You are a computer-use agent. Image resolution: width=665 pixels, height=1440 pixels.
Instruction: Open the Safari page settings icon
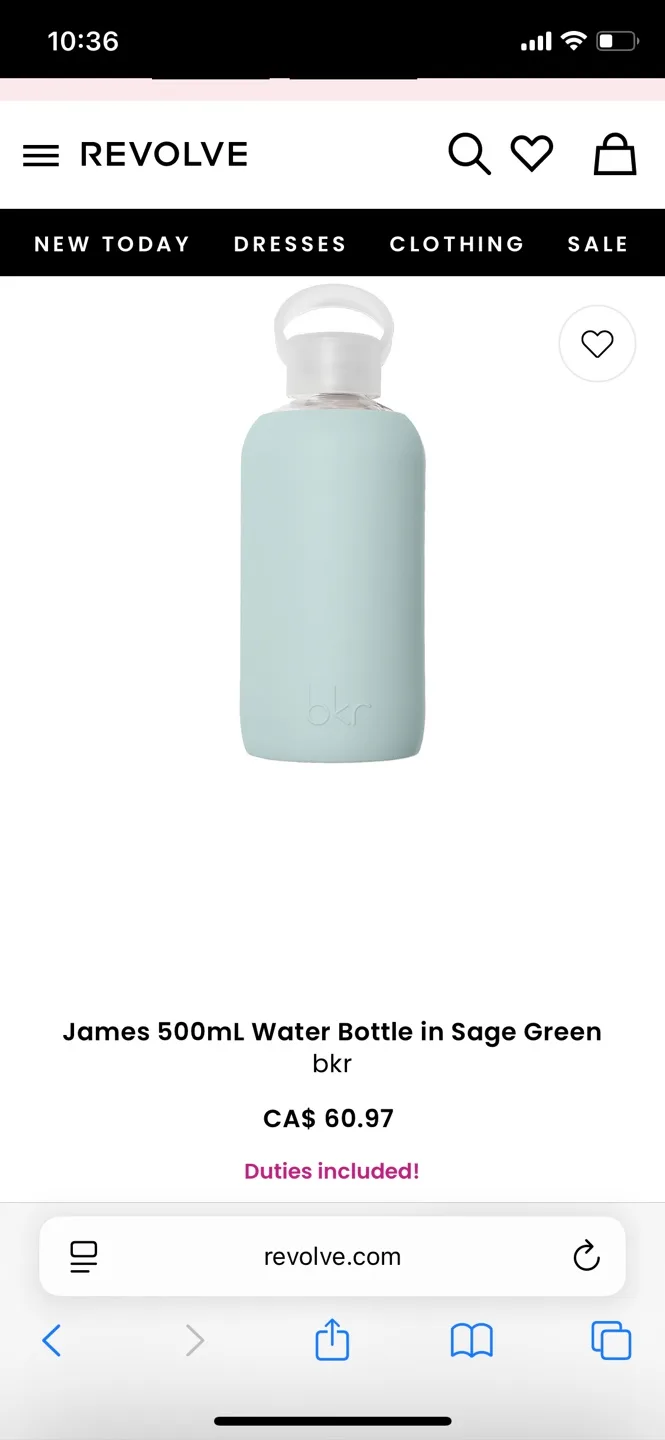(x=84, y=1256)
